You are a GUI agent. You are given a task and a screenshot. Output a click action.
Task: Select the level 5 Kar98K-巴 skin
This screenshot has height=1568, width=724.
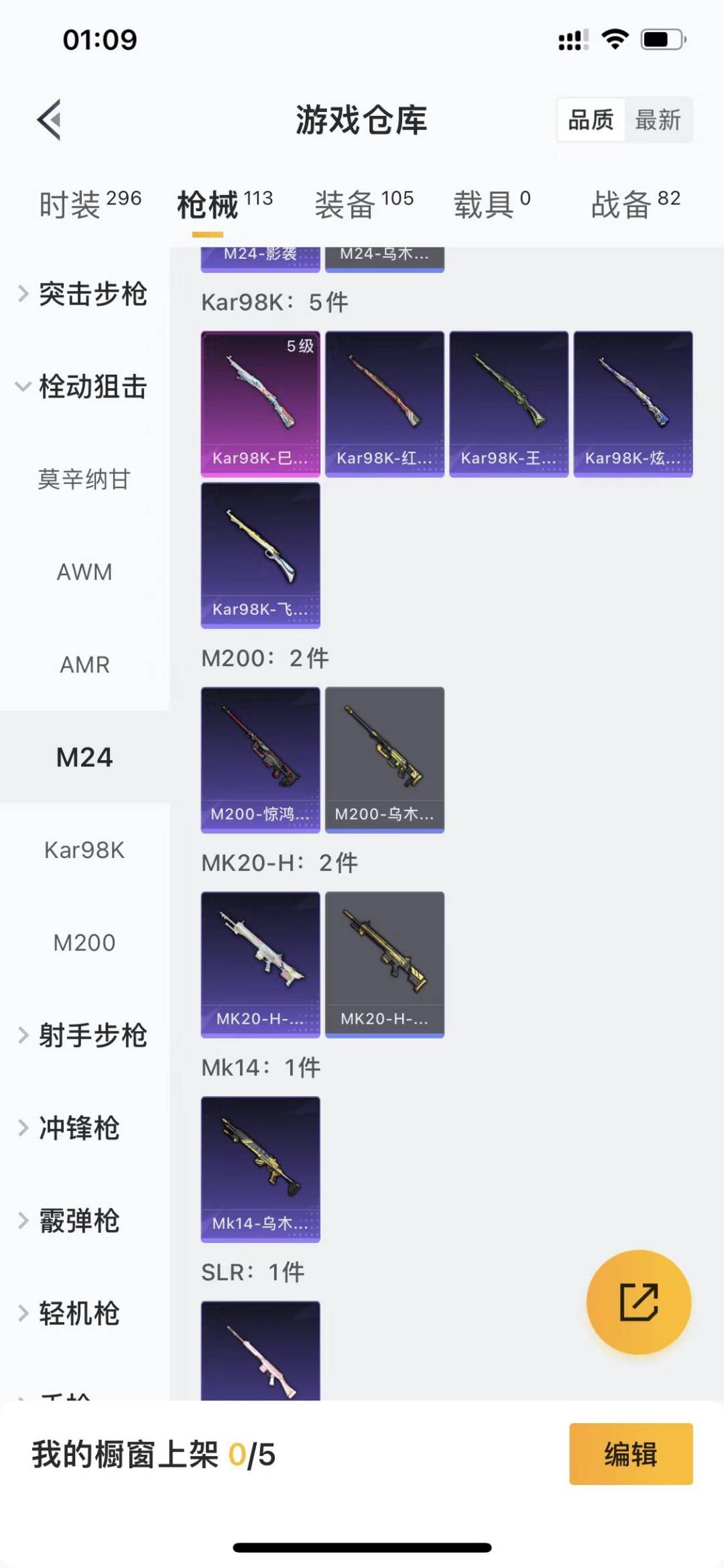point(260,402)
